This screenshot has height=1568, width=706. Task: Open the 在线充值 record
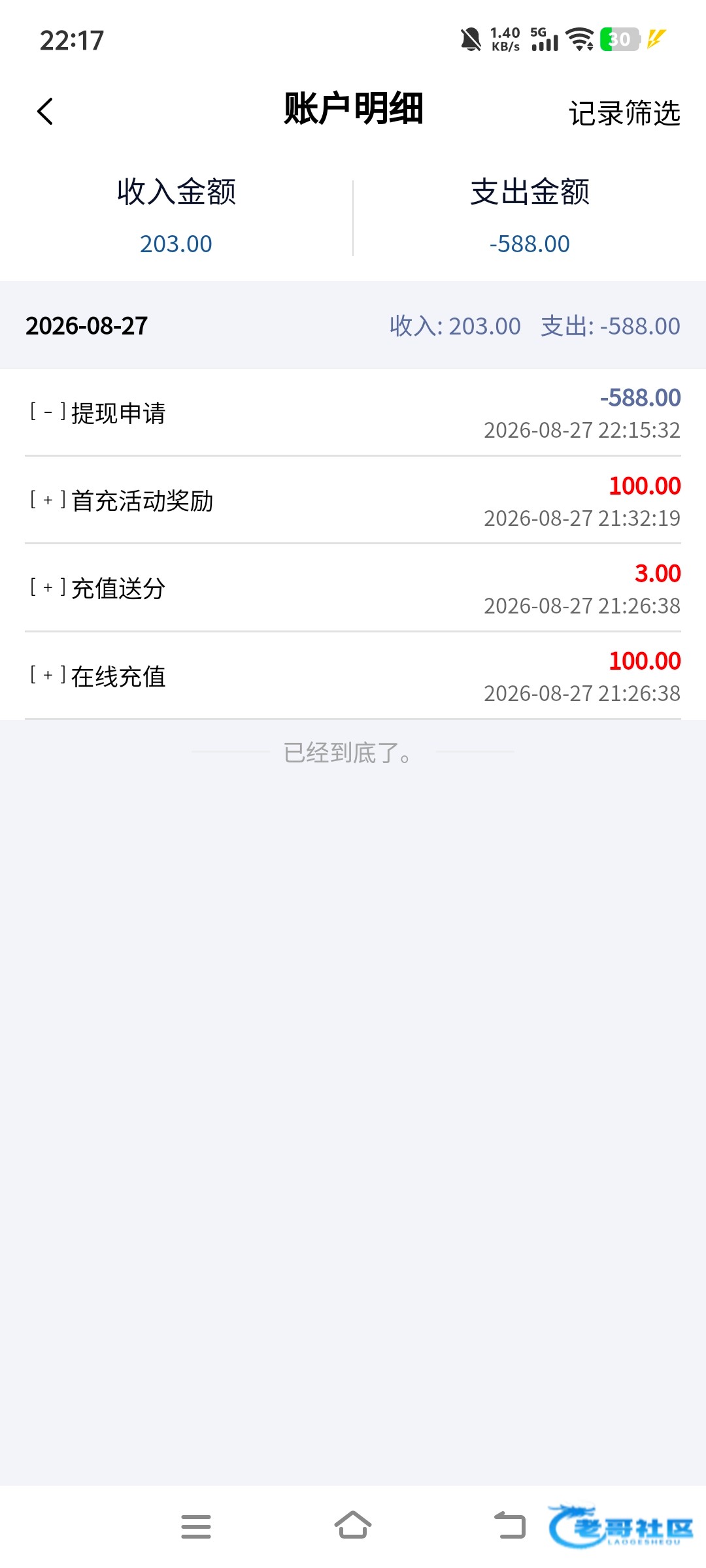(353, 676)
